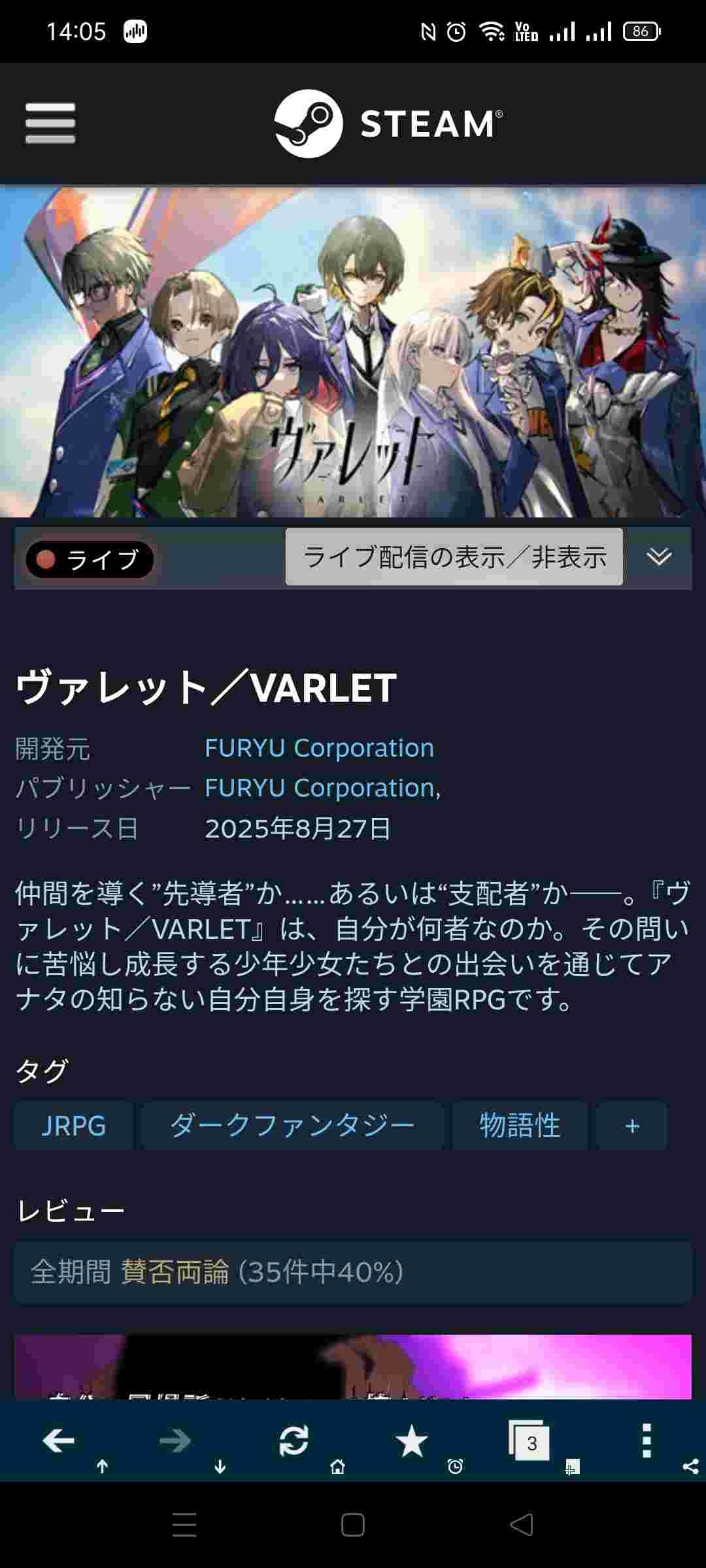The image size is (706, 1568).
Task: Reload the current page
Action: pyautogui.click(x=294, y=1440)
